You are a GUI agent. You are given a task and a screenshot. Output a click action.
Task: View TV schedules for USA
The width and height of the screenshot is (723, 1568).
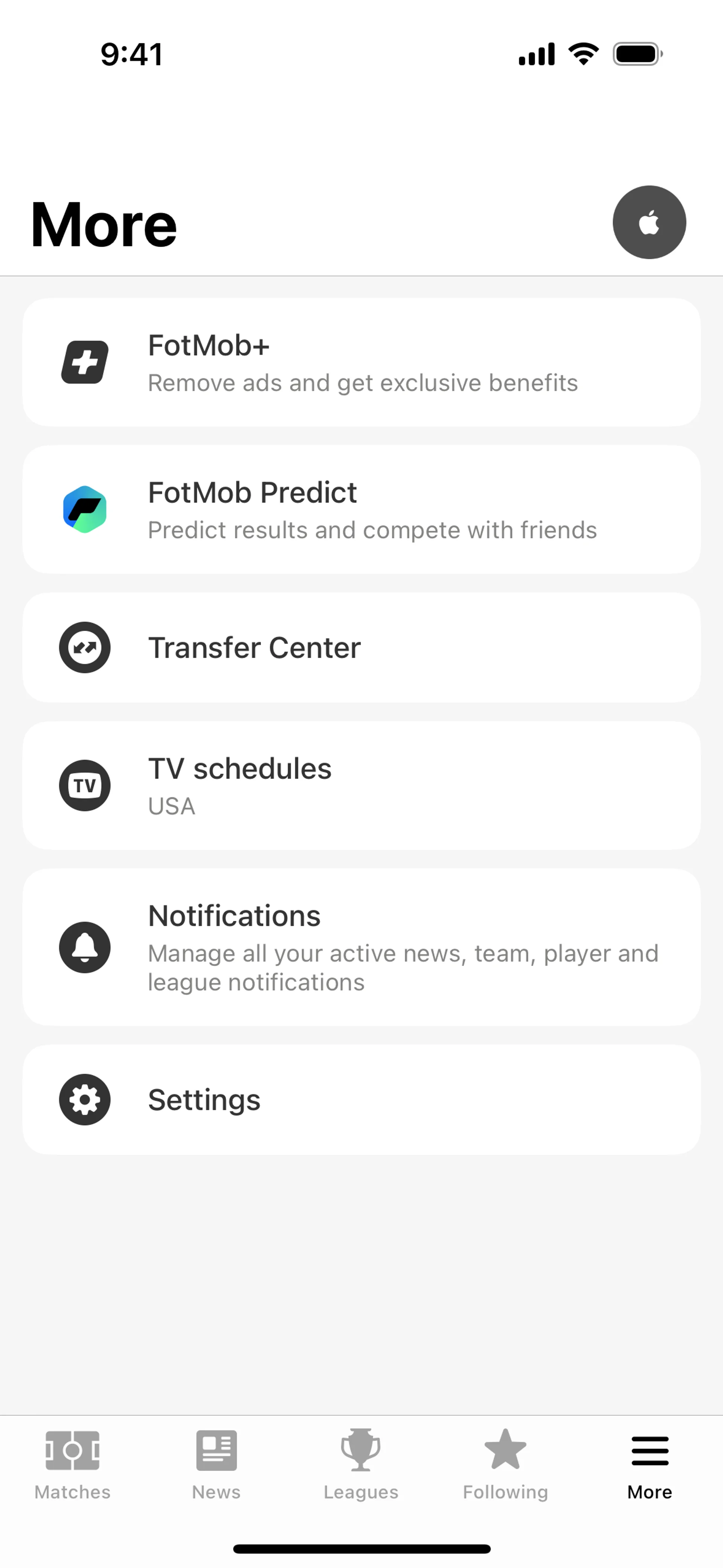[x=361, y=786]
